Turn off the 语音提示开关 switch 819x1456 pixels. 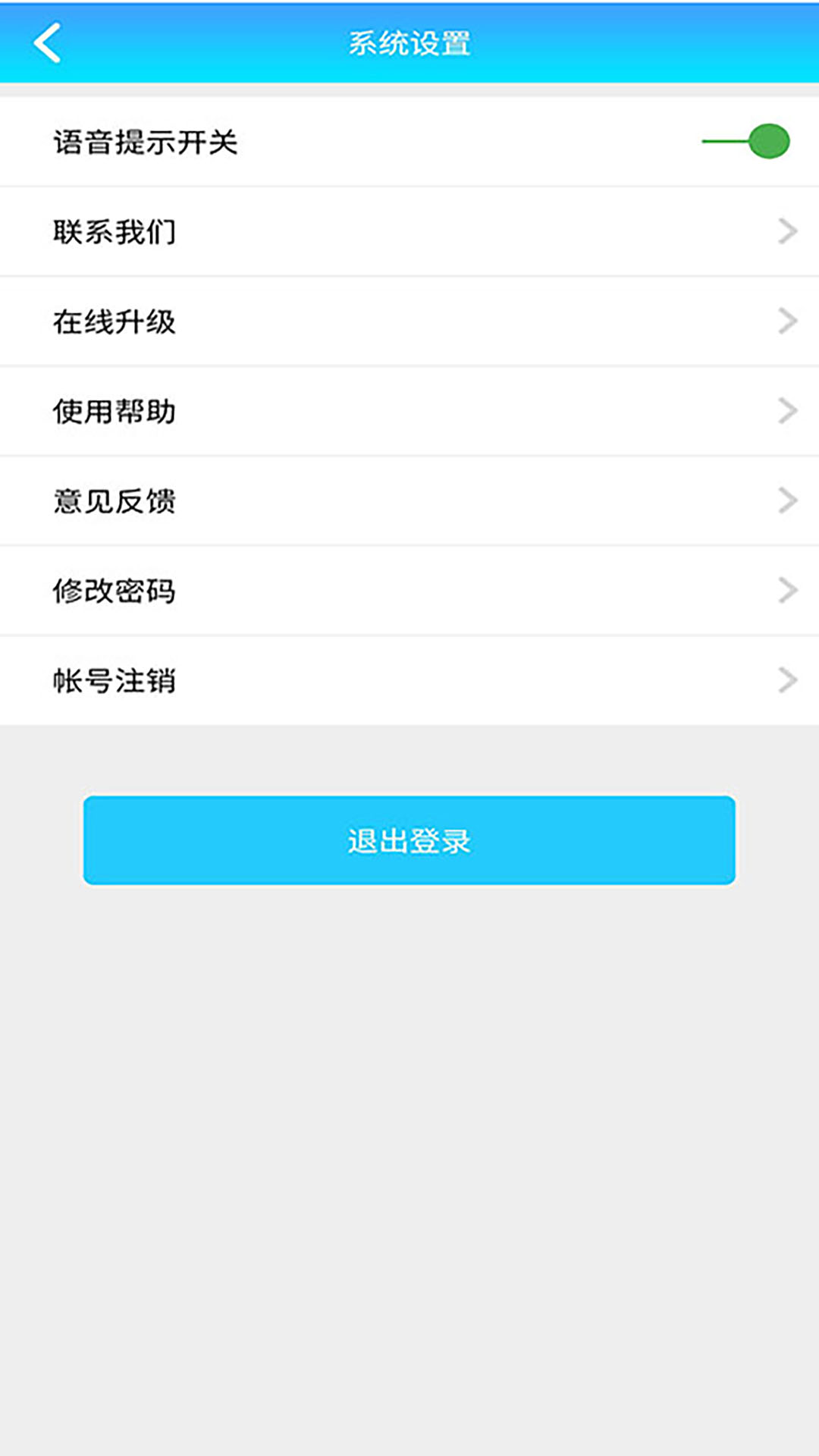747,142
